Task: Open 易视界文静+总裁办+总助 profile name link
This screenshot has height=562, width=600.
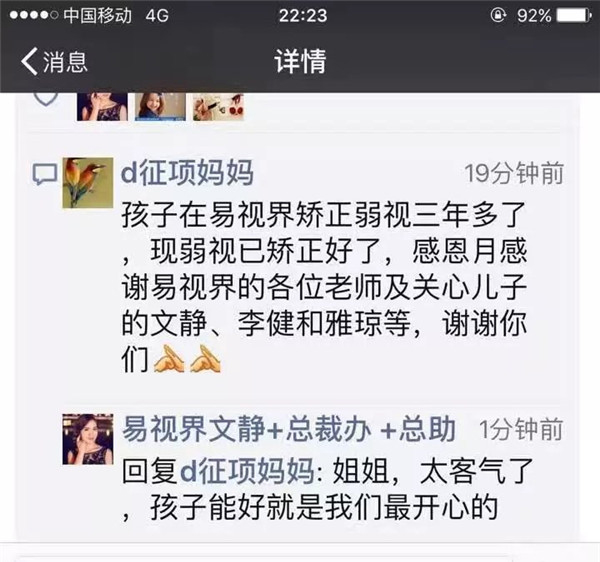Action: pos(288,430)
